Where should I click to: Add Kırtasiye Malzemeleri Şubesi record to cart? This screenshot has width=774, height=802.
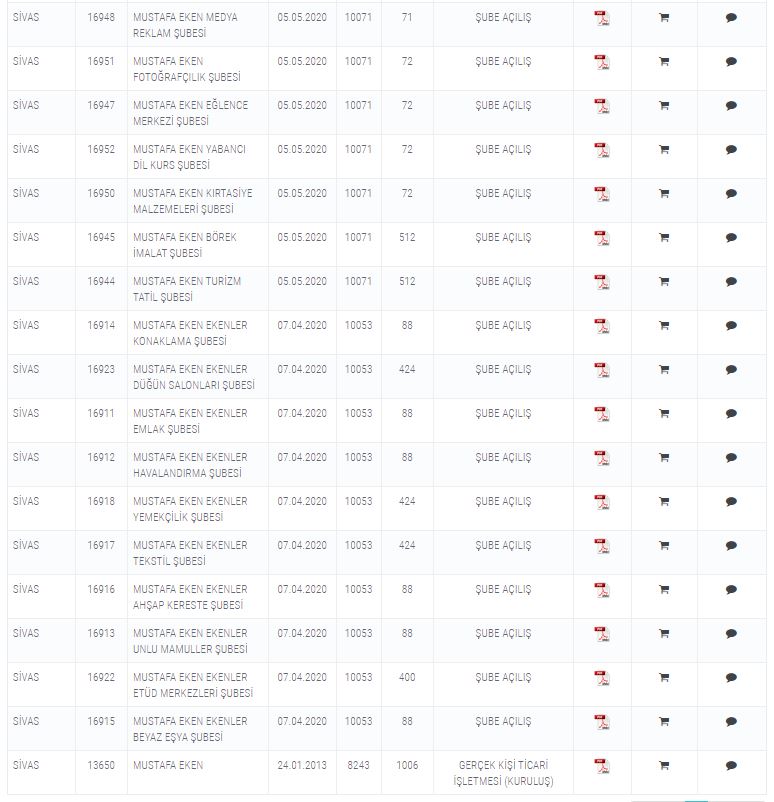(x=664, y=194)
